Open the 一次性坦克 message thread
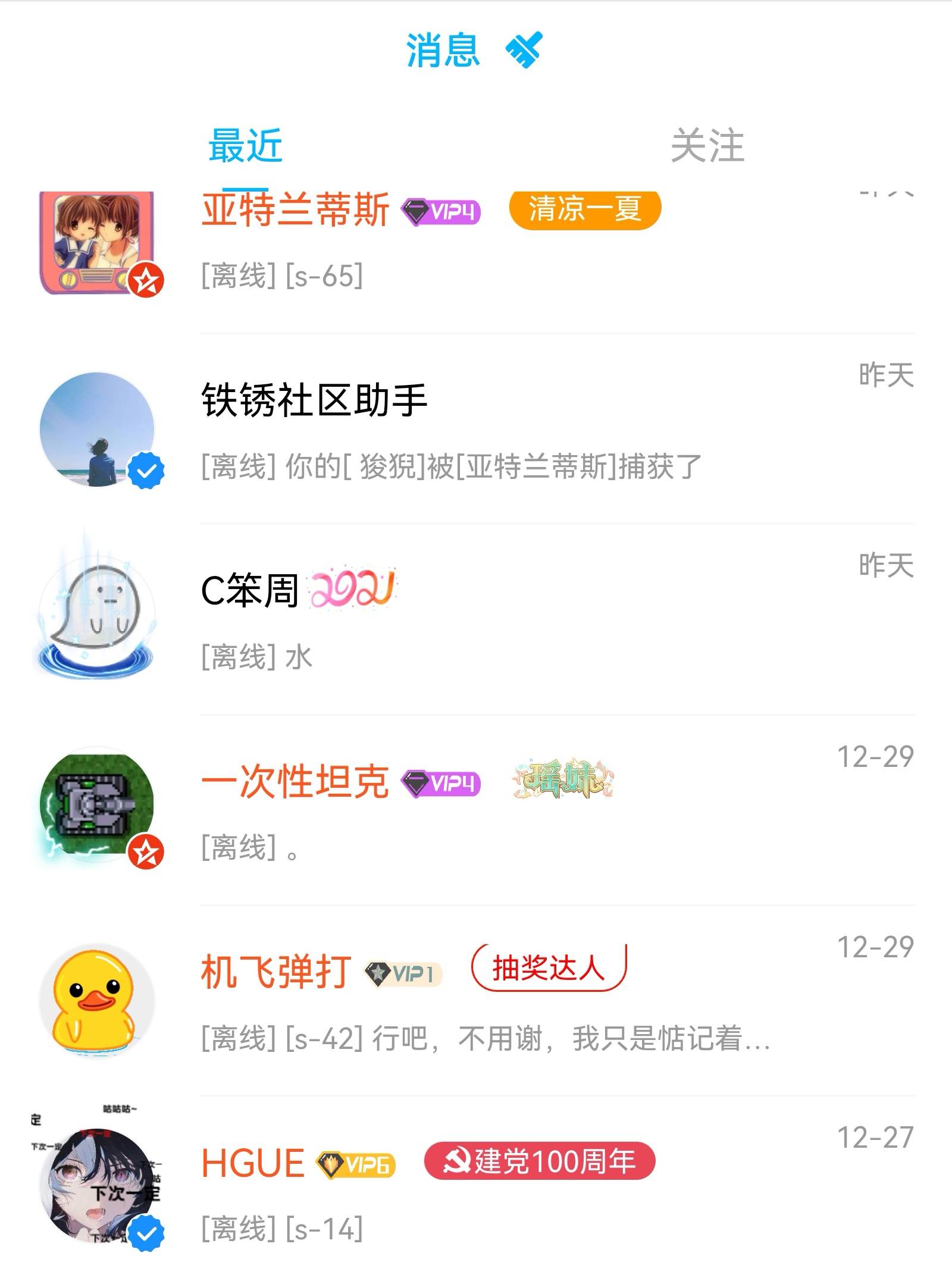 [476, 810]
